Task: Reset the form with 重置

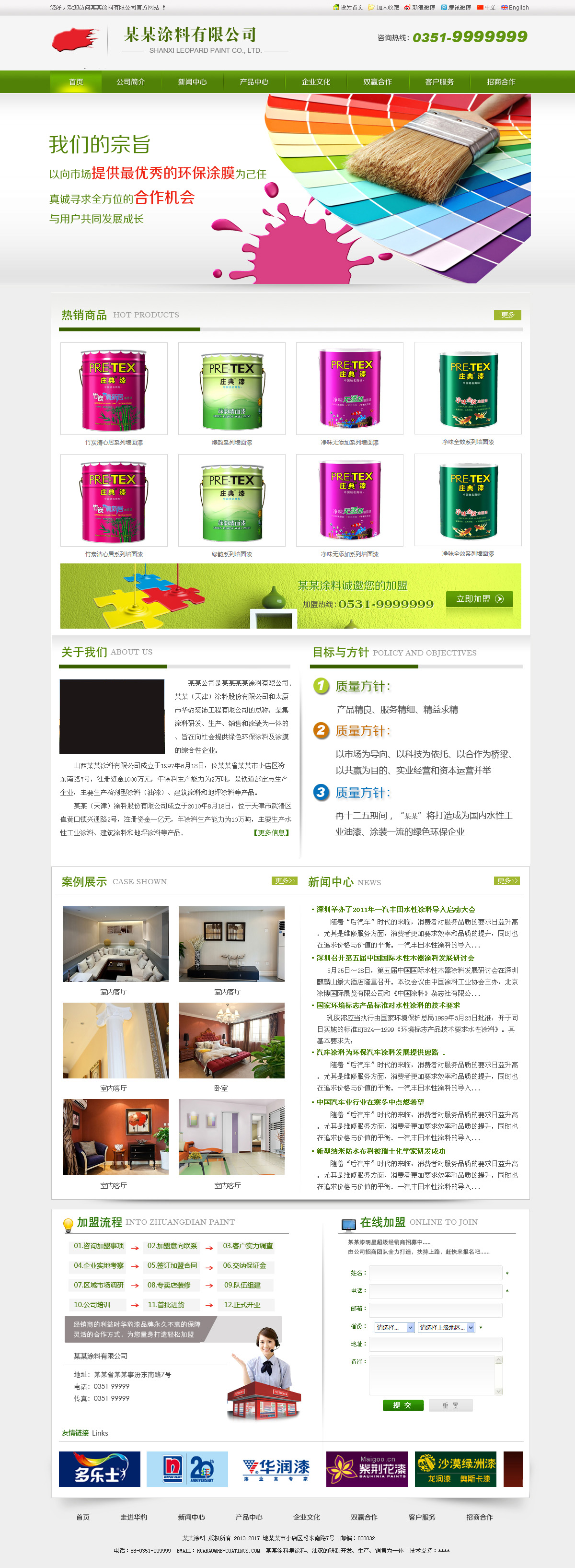Action: [450, 1405]
